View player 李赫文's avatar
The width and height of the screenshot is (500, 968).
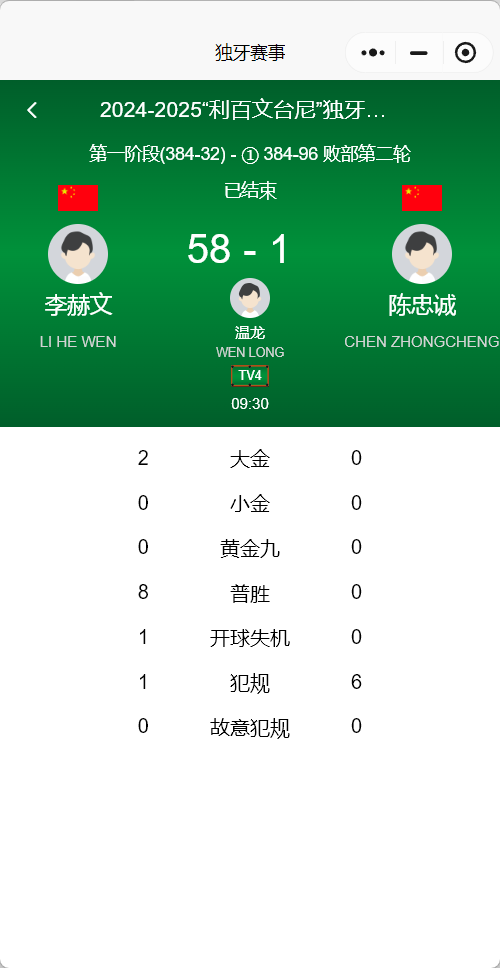[78, 254]
